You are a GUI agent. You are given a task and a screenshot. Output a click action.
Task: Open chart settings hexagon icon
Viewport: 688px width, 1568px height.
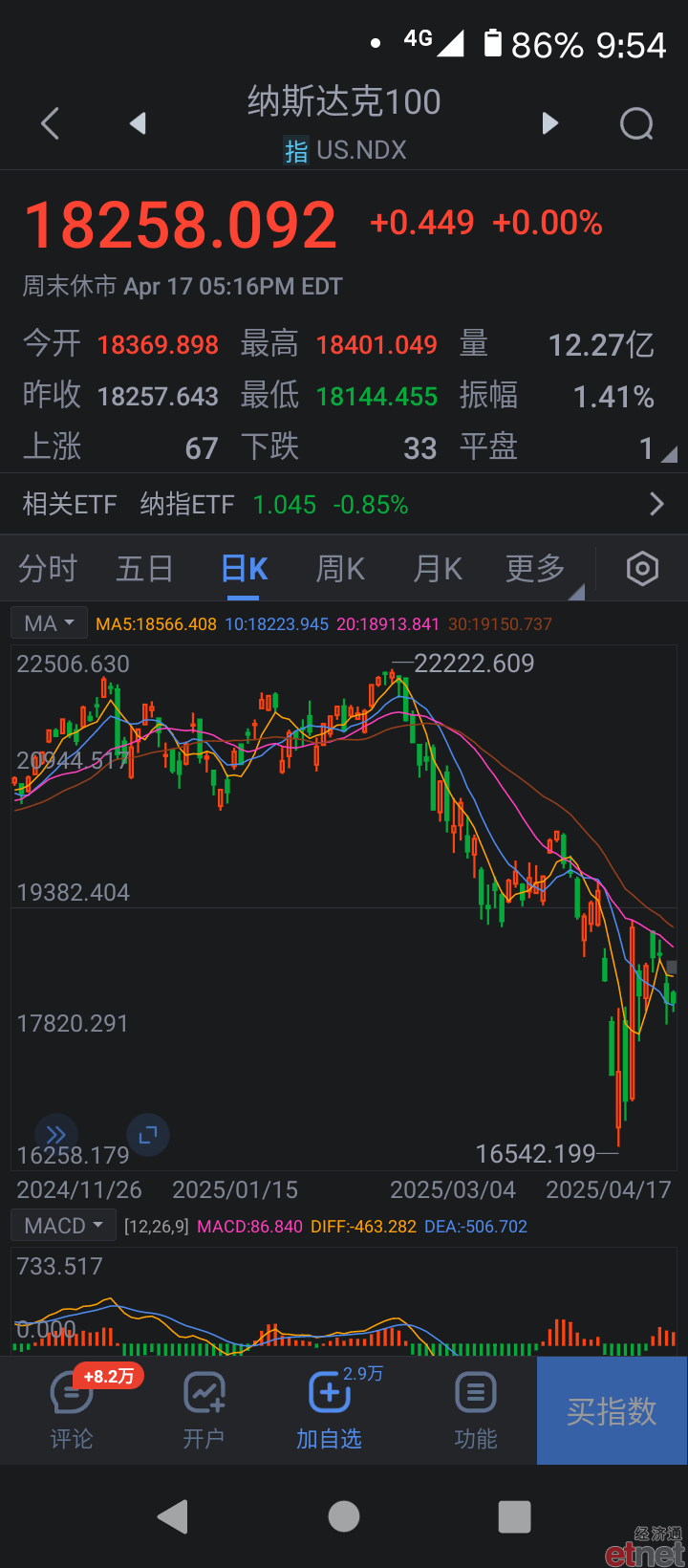[642, 569]
